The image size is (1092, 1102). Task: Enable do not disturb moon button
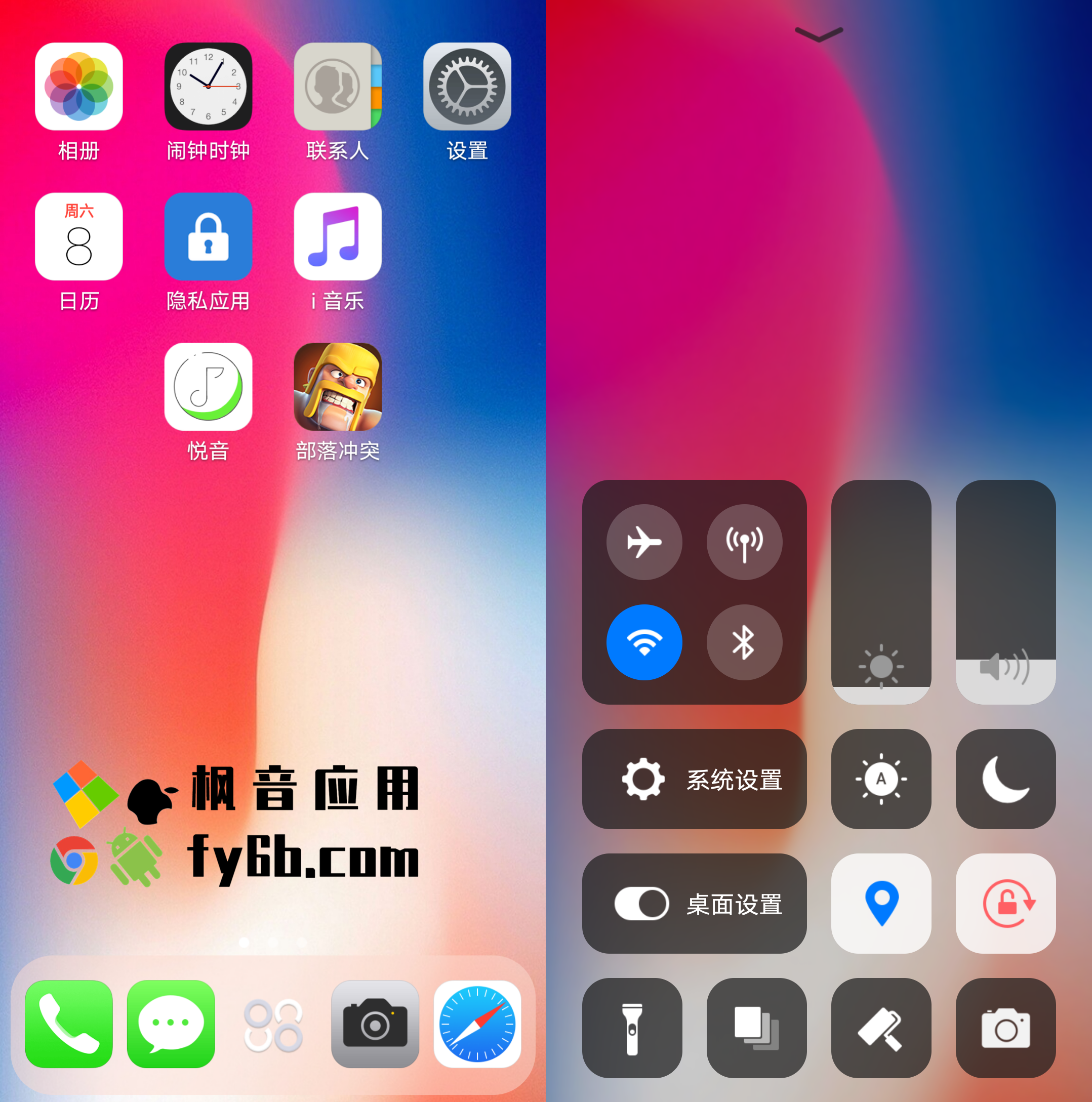tap(1005, 779)
